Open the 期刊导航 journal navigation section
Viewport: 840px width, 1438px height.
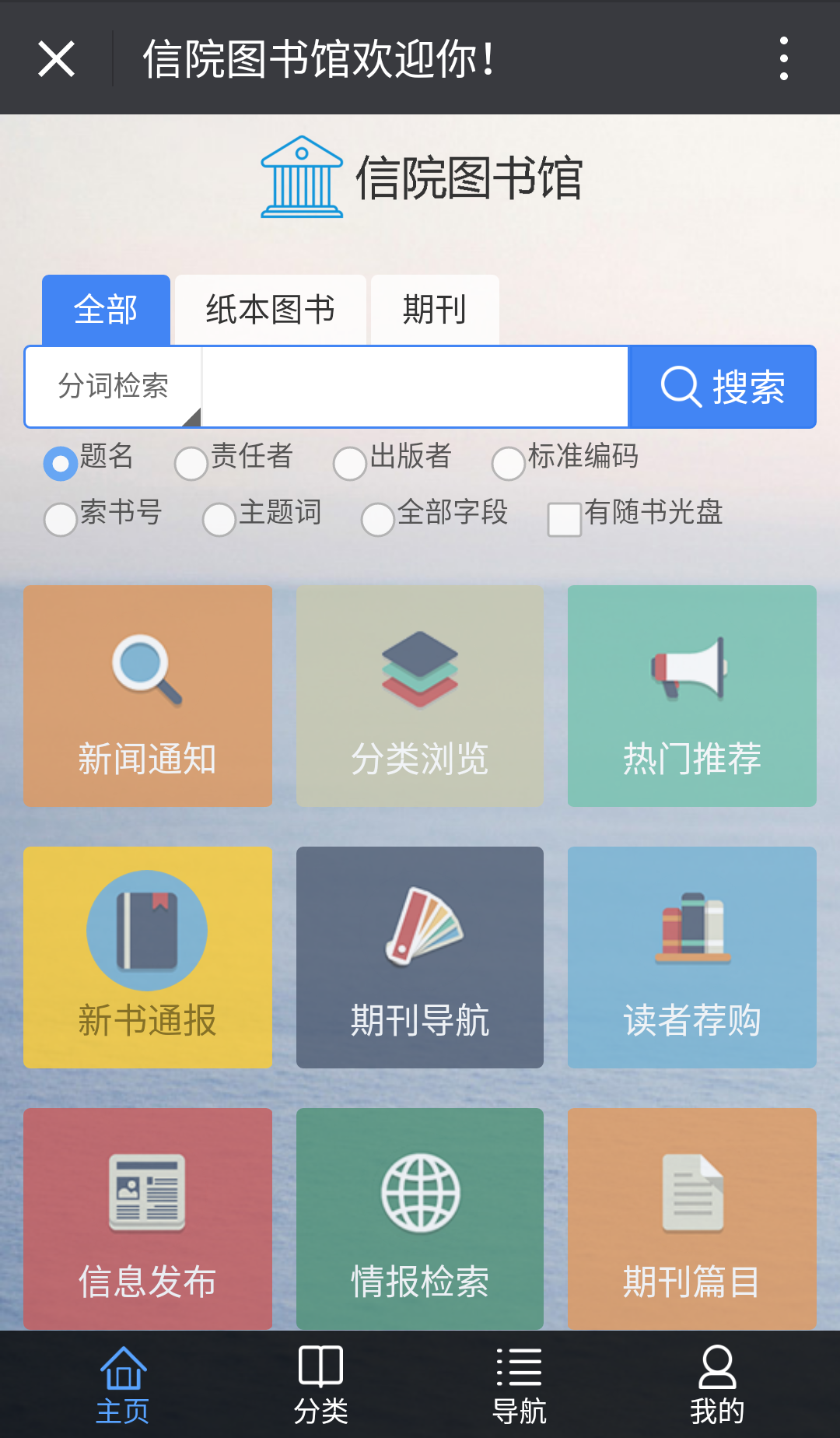(x=420, y=957)
